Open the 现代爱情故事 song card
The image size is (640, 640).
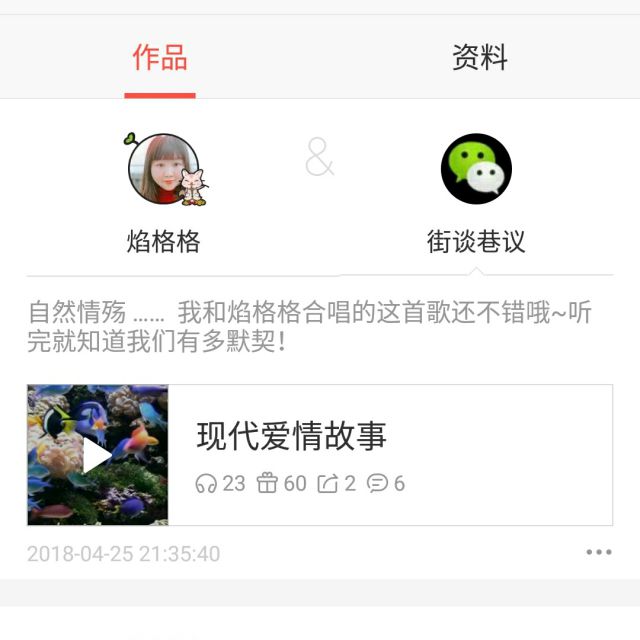(390, 455)
